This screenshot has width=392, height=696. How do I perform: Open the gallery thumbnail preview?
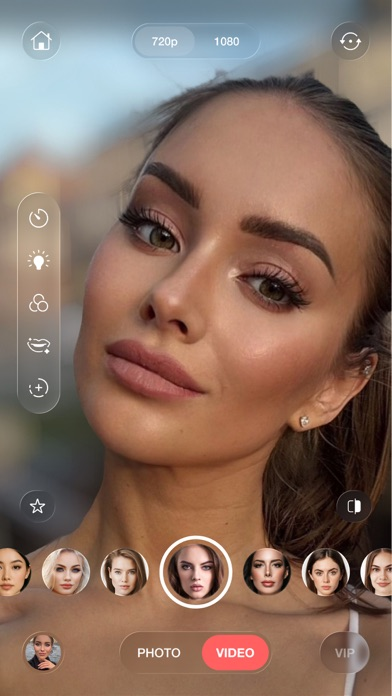(43, 652)
